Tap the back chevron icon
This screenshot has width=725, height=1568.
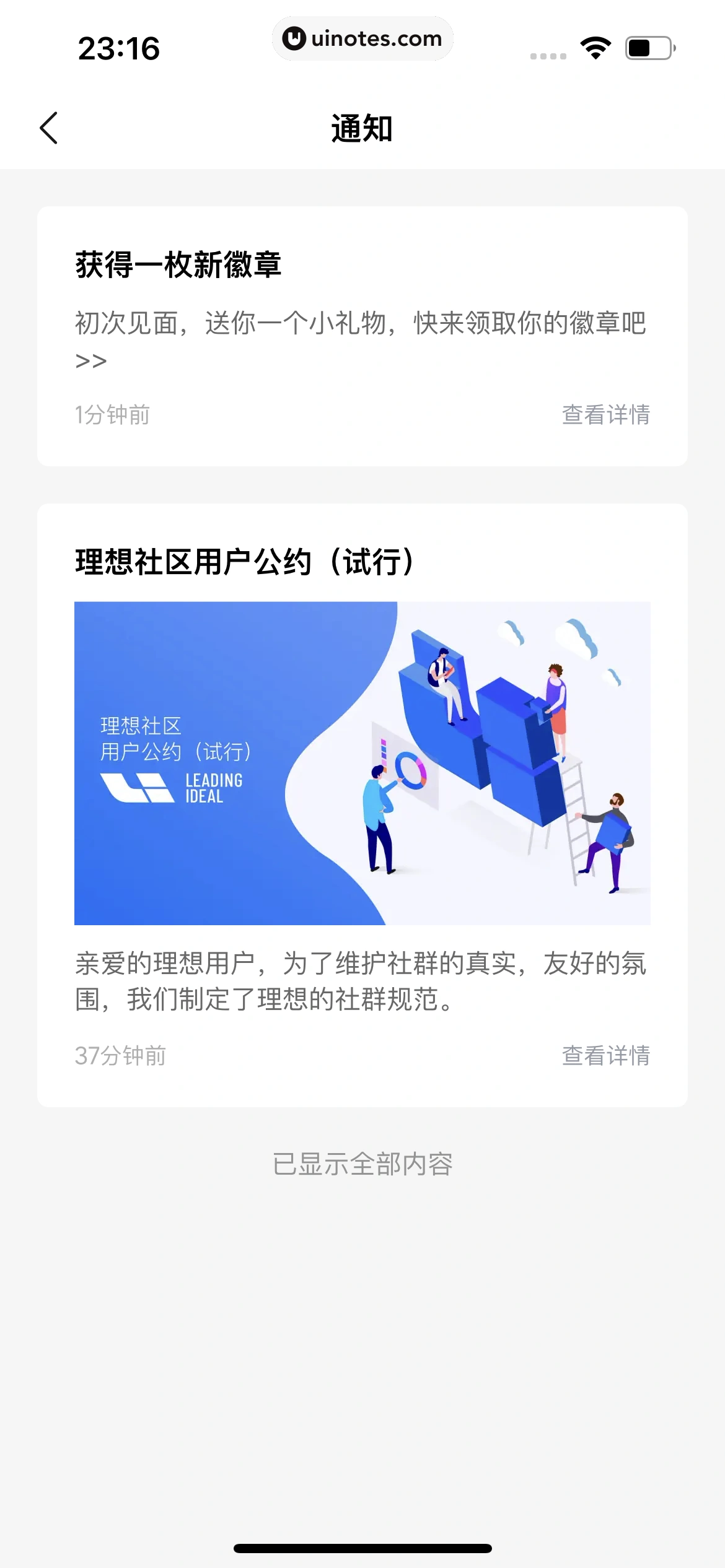pos(48,128)
